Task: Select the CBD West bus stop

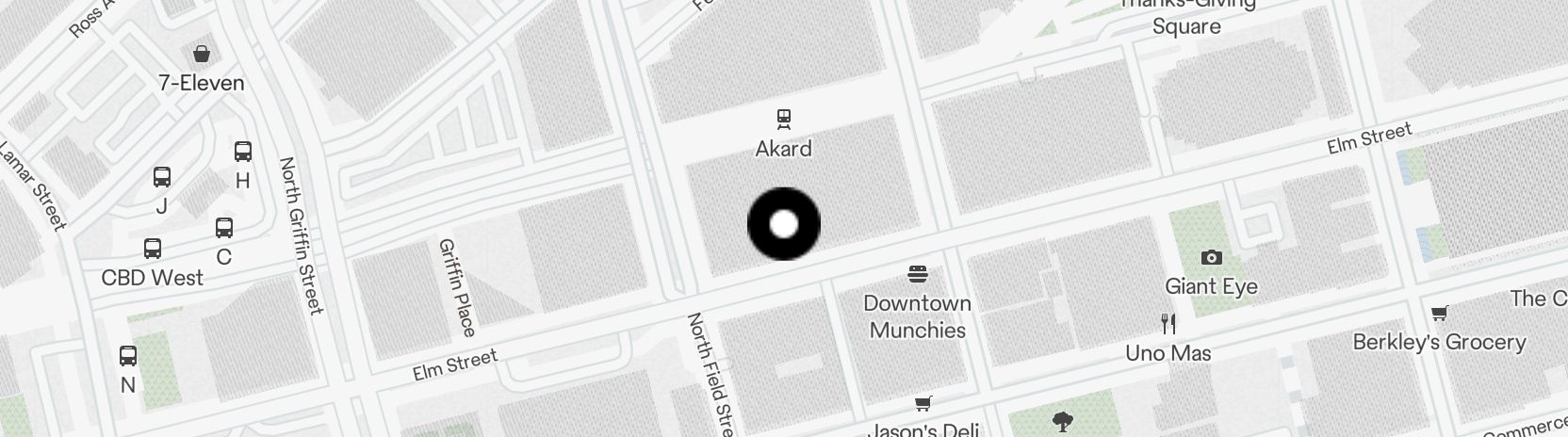Action: click(x=153, y=249)
